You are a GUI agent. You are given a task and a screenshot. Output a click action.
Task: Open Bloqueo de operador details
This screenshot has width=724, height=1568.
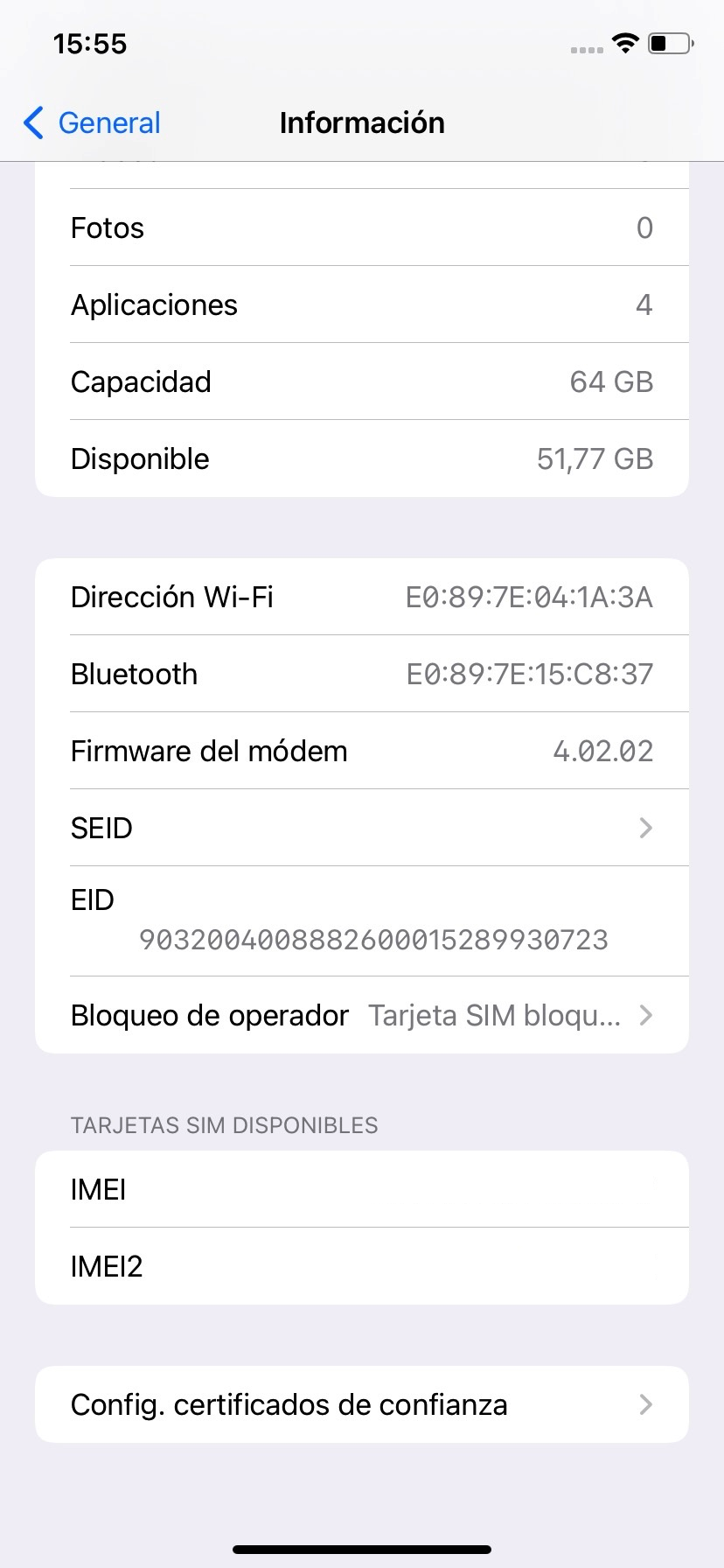(x=362, y=1015)
